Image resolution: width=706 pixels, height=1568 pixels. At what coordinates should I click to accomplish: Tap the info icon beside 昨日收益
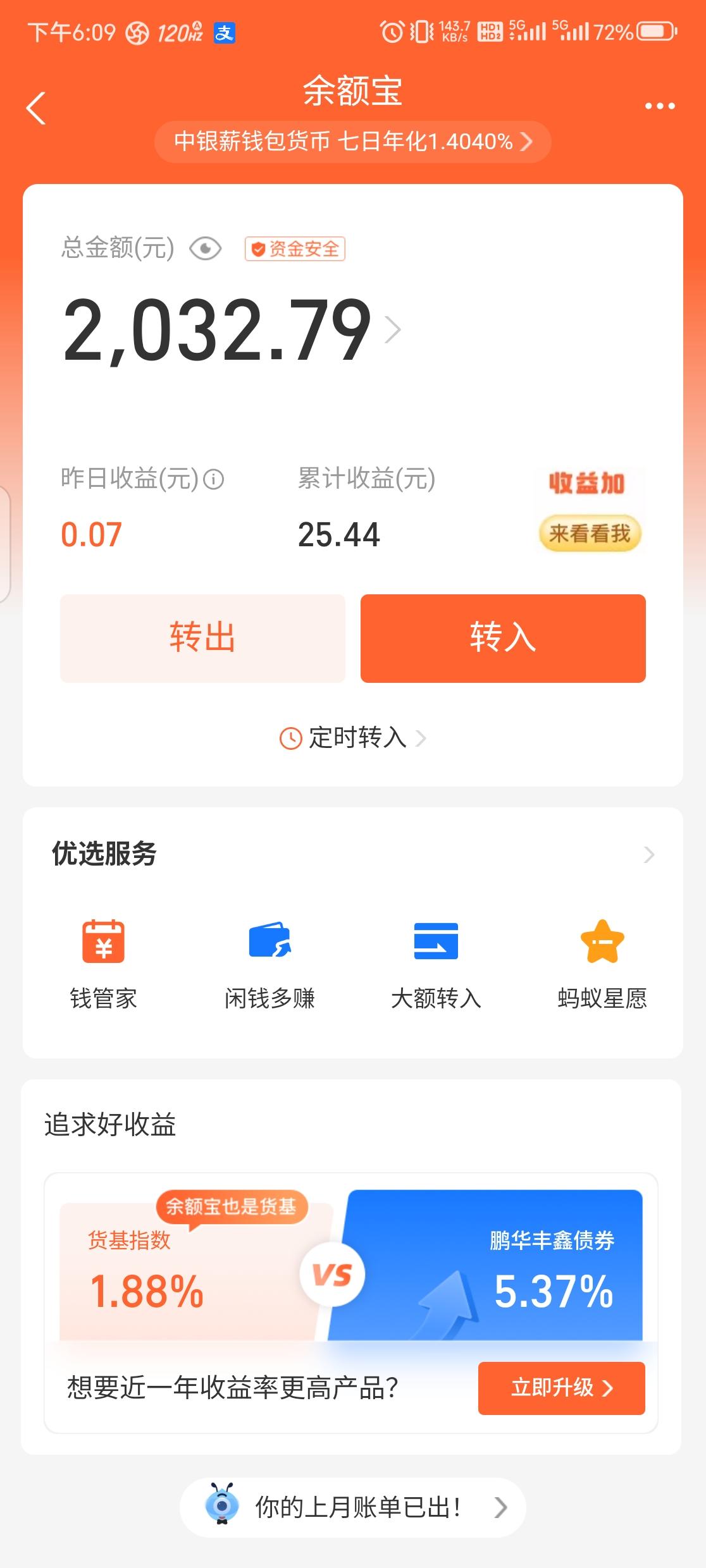tap(214, 479)
